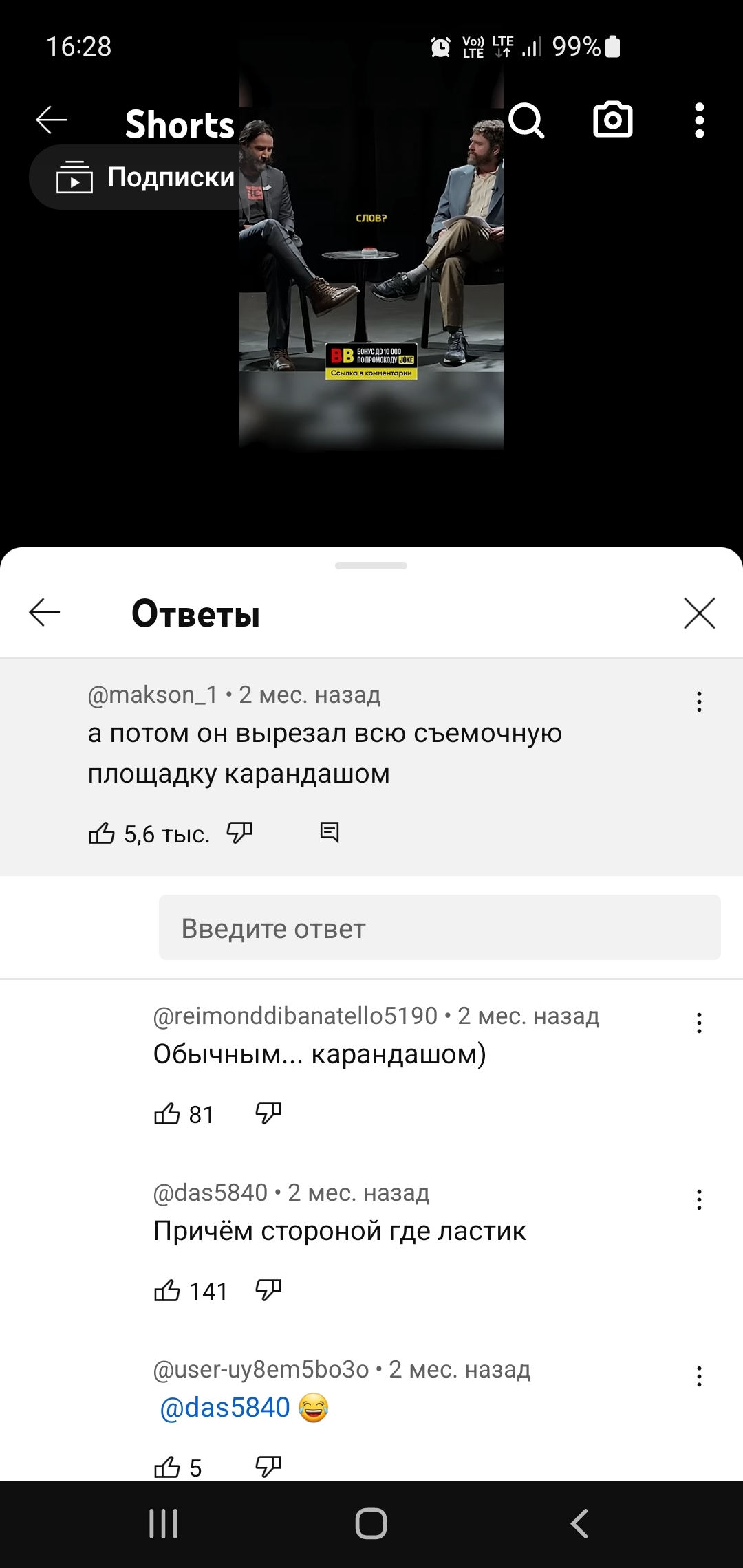Open the camera to create a Short

[612, 120]
